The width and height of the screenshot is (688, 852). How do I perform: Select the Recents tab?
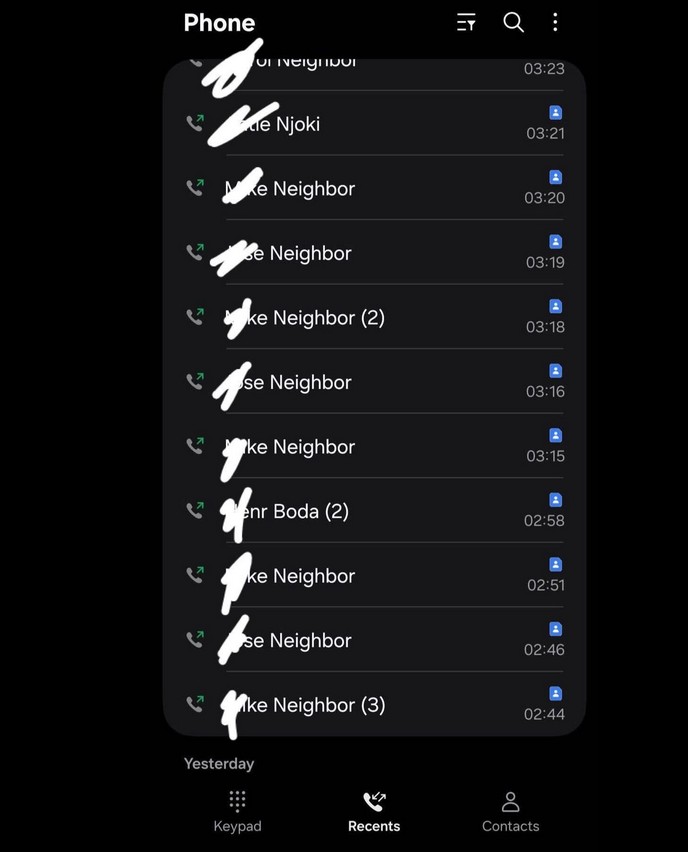tap(374, 811)
